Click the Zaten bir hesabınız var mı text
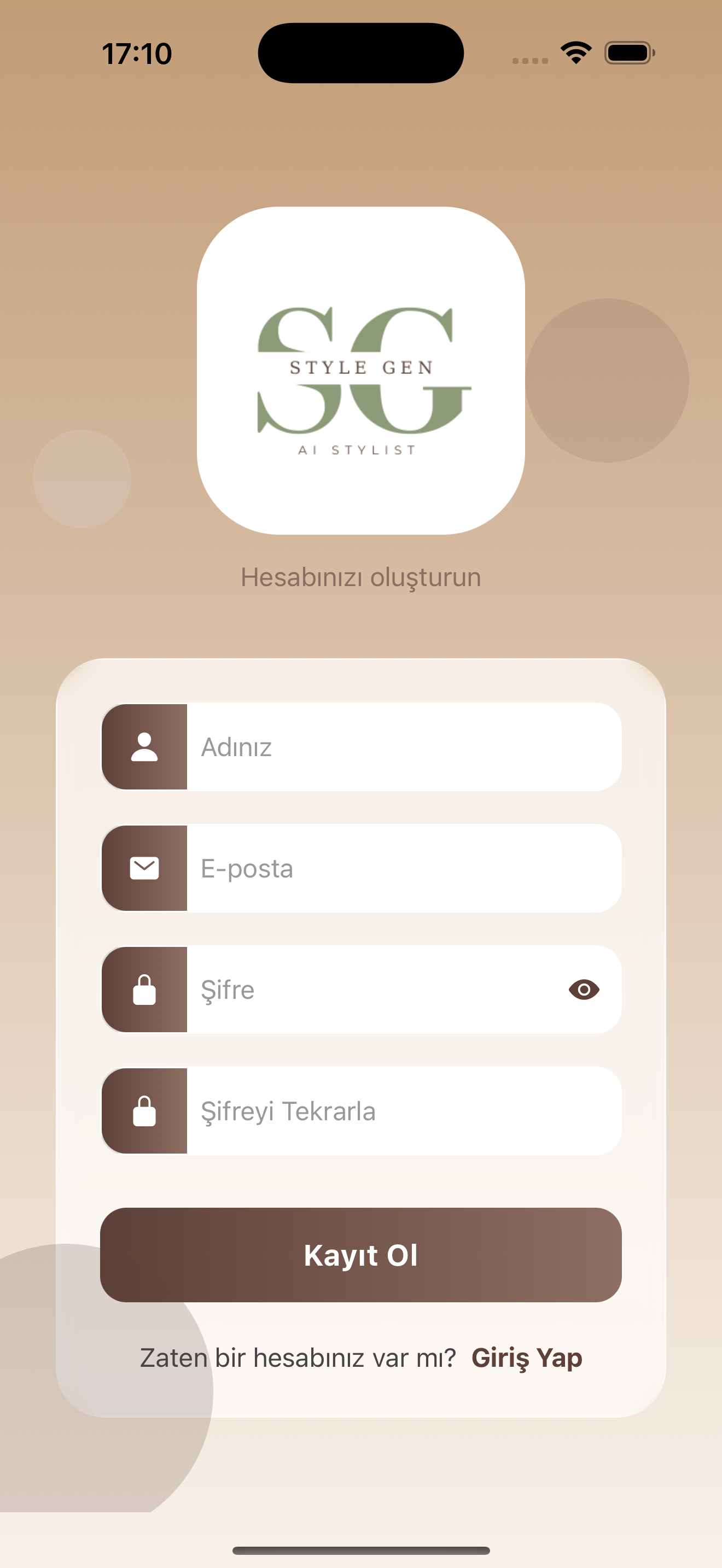This screenshot has height=1568, width=722. coord(300,1358)
